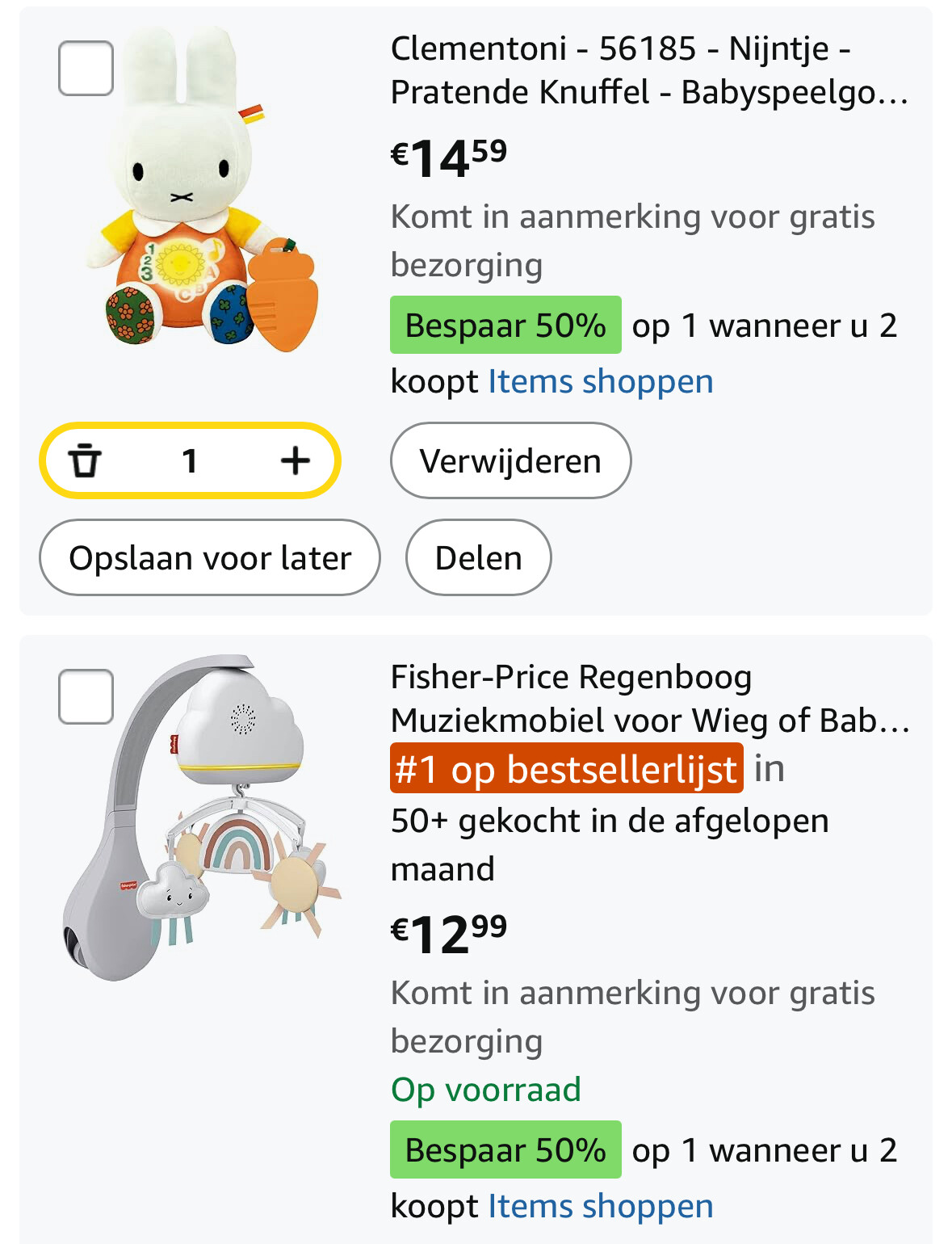Viewport: 952px width, 1244px height.
Task: Click the Bespaar 50% badge on Fisher-Price item
Action: coord(505,1149)
